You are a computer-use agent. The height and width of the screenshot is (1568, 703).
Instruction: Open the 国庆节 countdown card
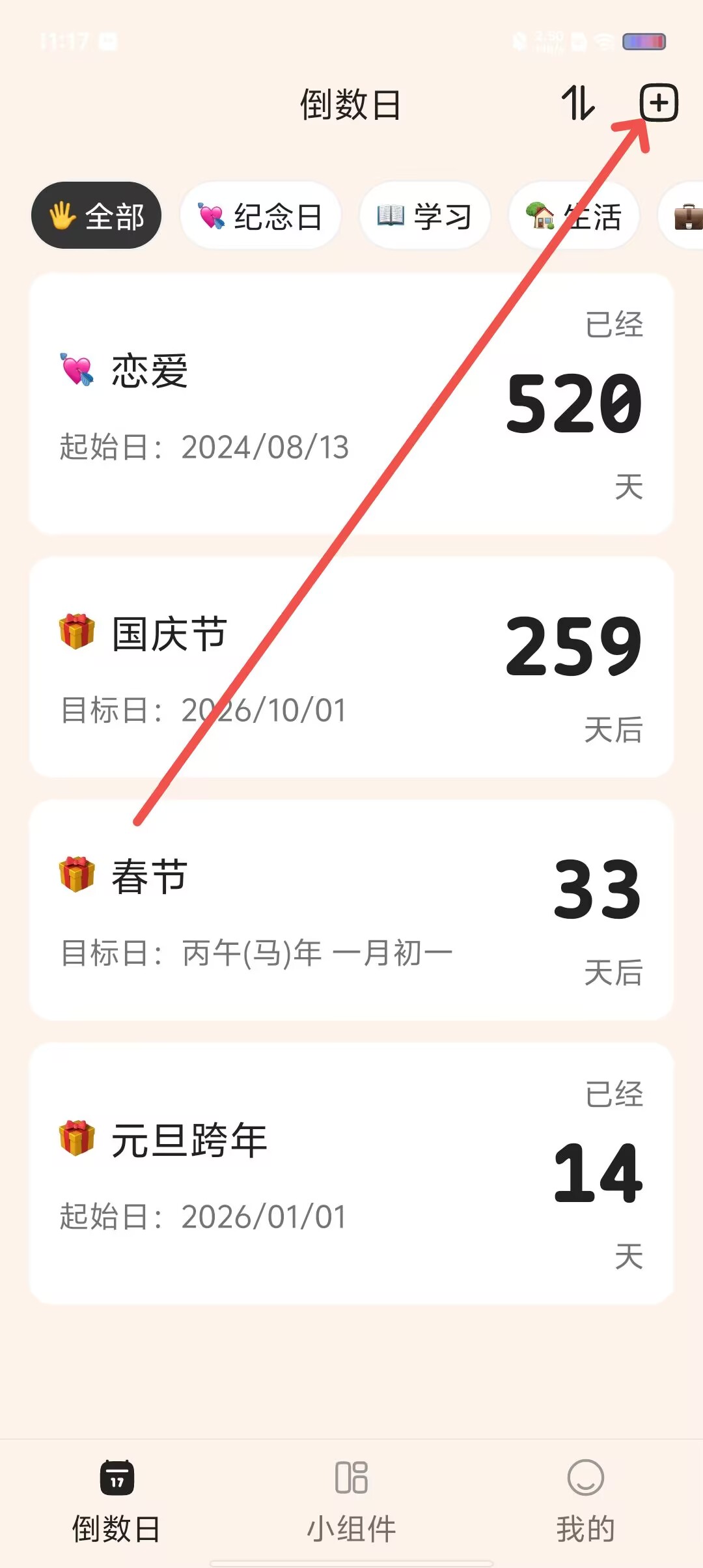[351, 667]
